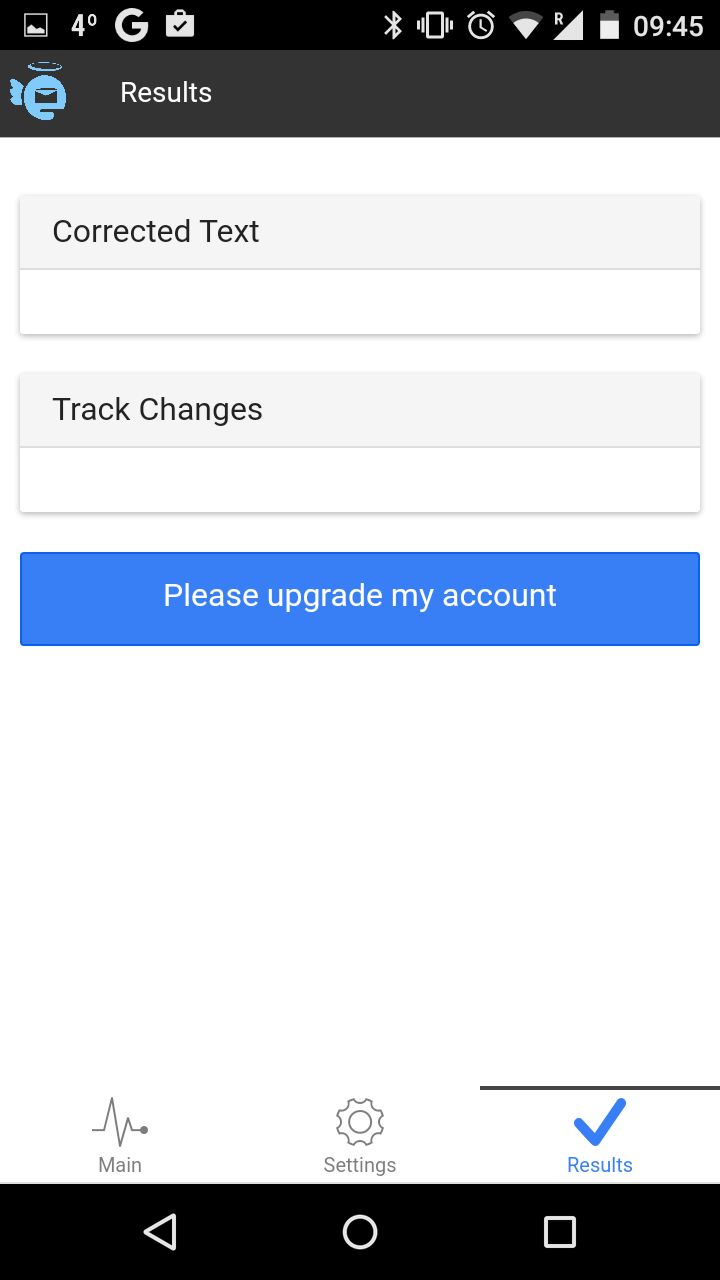Switch to the Main tab
The height and width of the screenshot is (1280, 720).
[x=120, y=1135]
